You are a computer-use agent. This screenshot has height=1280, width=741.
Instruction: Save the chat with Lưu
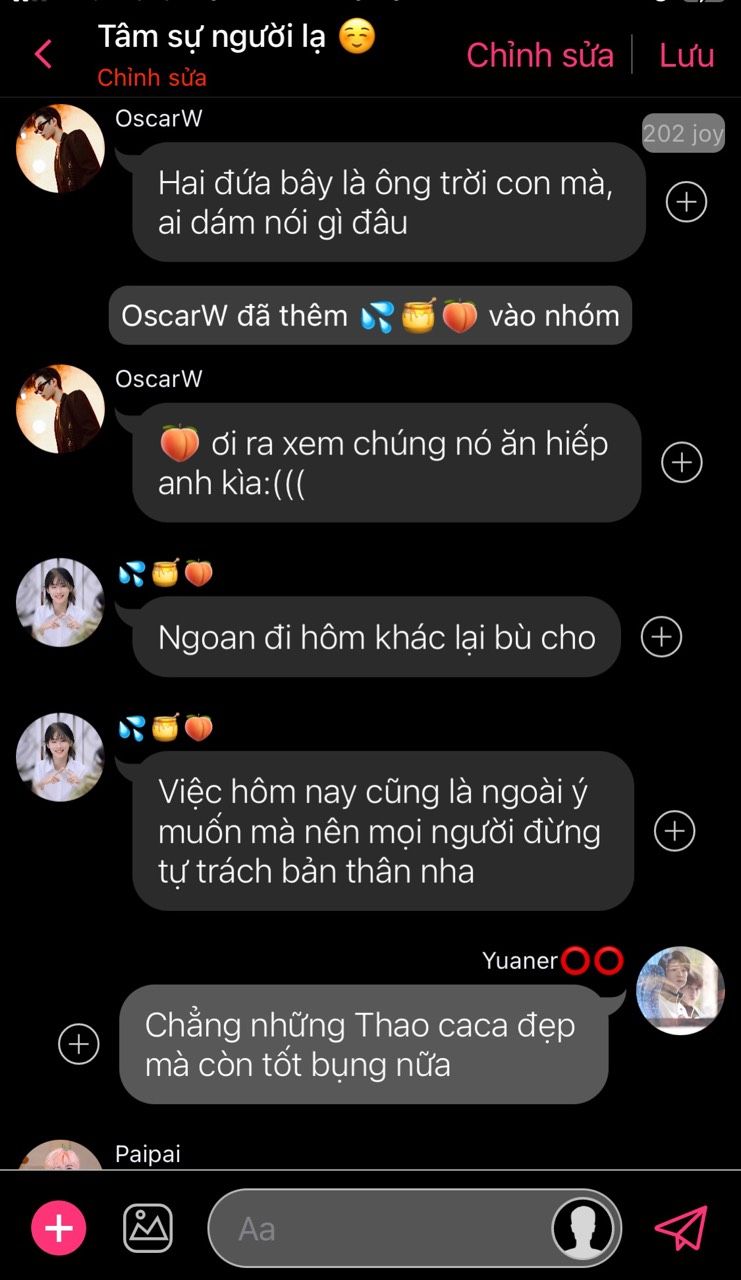(x=687, y=55)
